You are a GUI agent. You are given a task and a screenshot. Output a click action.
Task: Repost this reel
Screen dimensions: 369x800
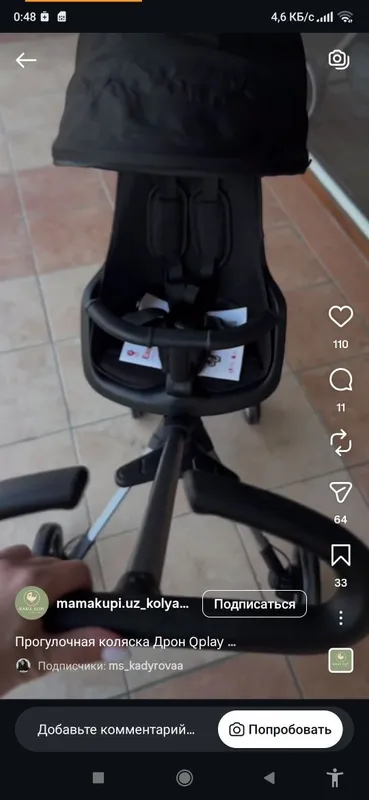[340, 442]
